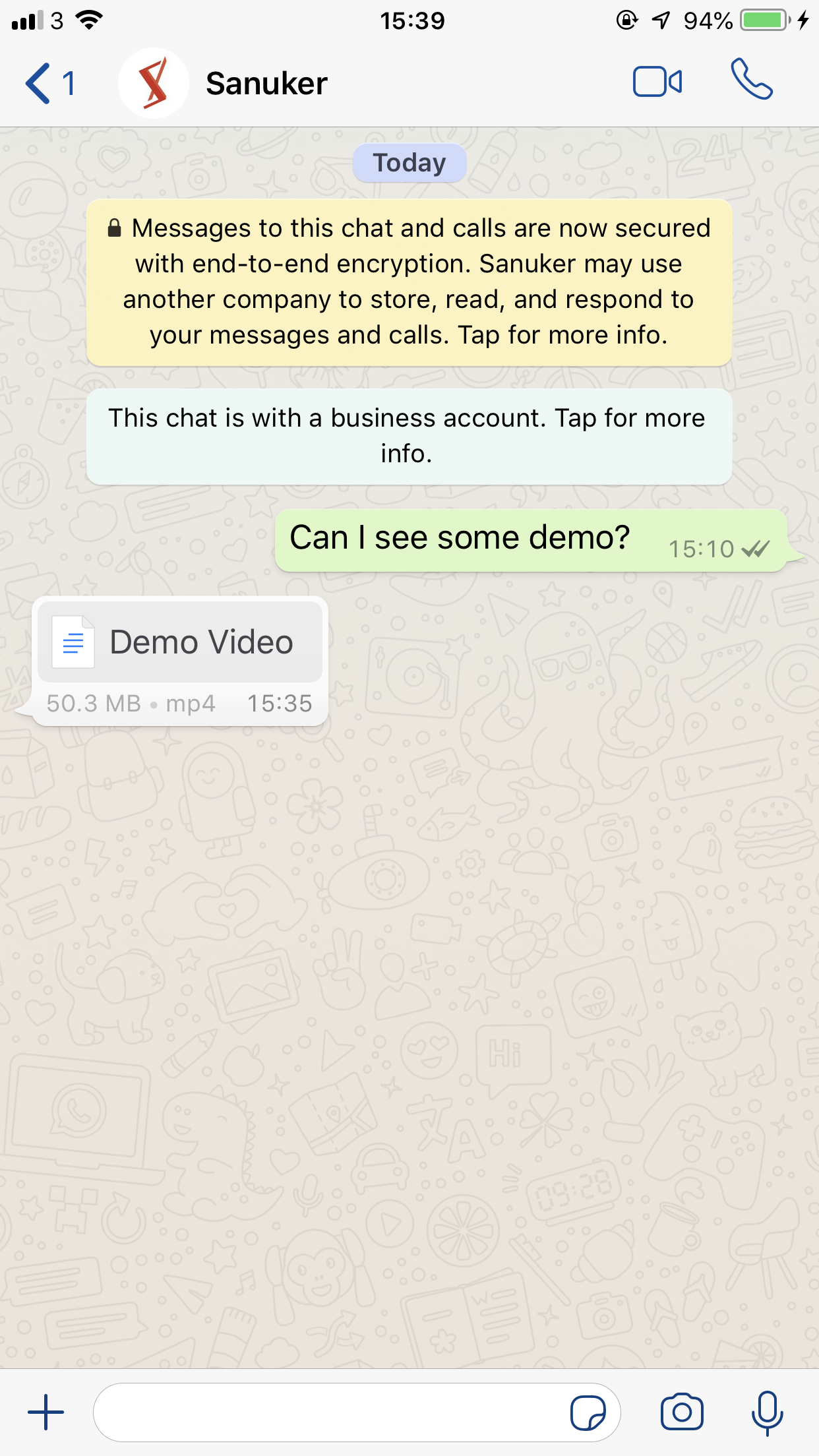Tap the microphone to record a voice message
This screenshot has height=1456, width=819.
767,1412
